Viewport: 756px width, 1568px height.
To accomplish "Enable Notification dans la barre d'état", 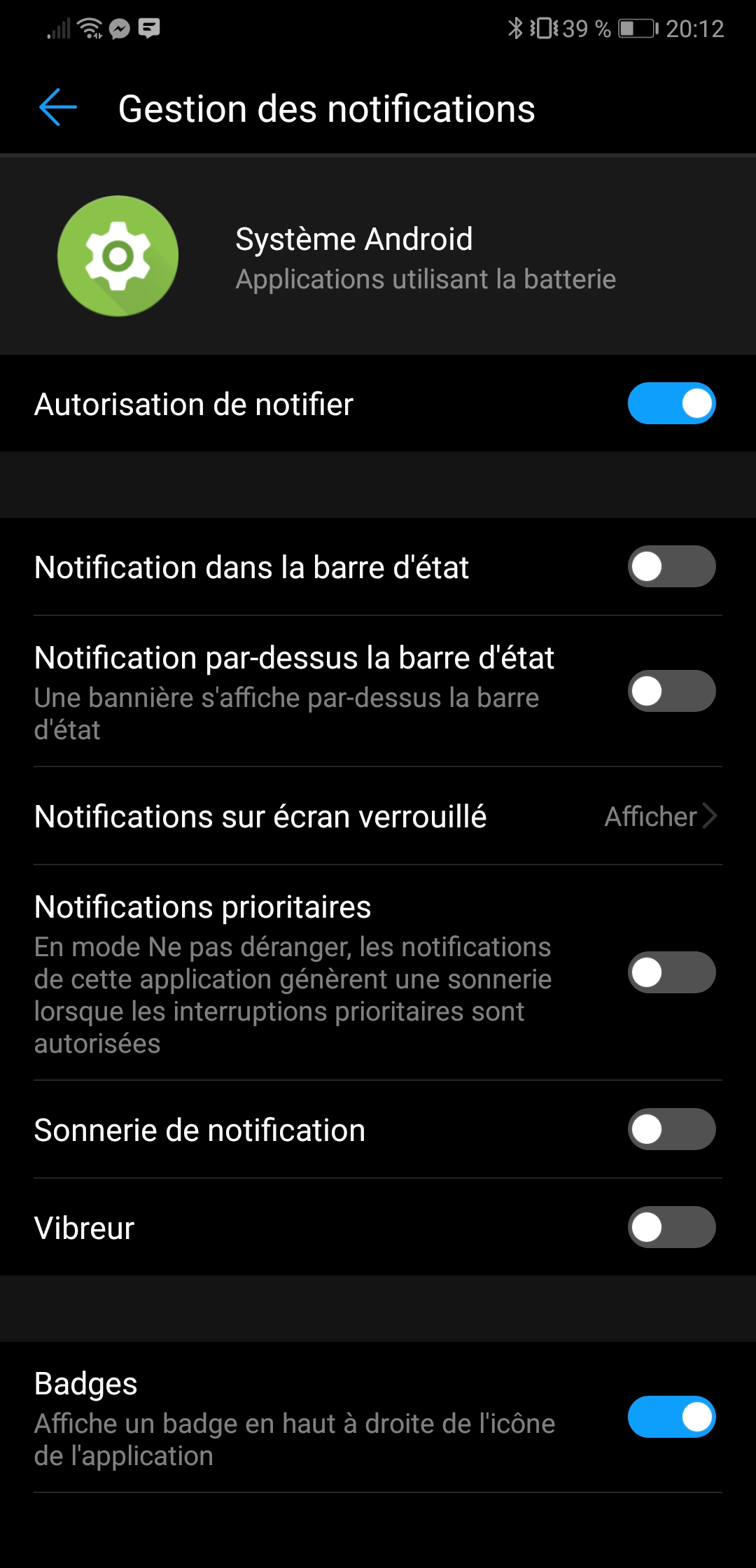I will pos(671,566).
